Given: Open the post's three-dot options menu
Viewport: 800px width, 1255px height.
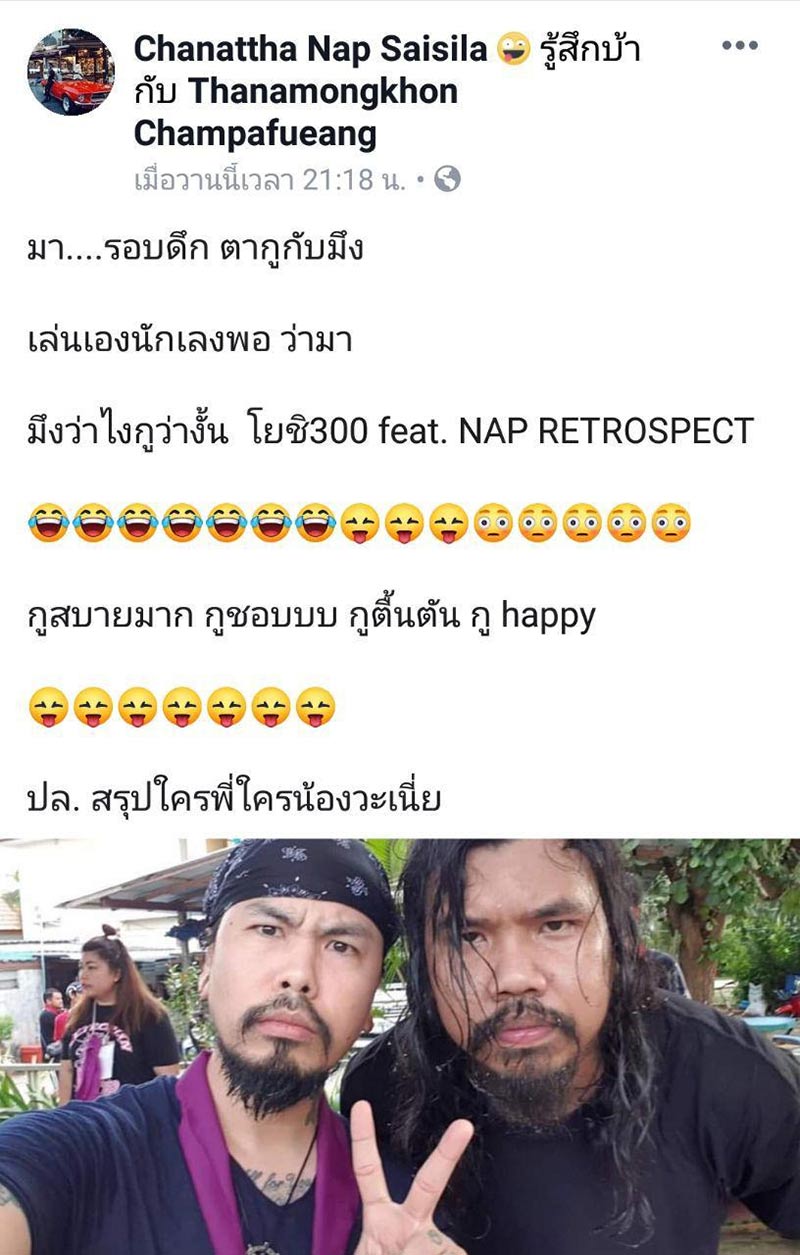Looking at the screenshot, I should click(x=740, y=46).
